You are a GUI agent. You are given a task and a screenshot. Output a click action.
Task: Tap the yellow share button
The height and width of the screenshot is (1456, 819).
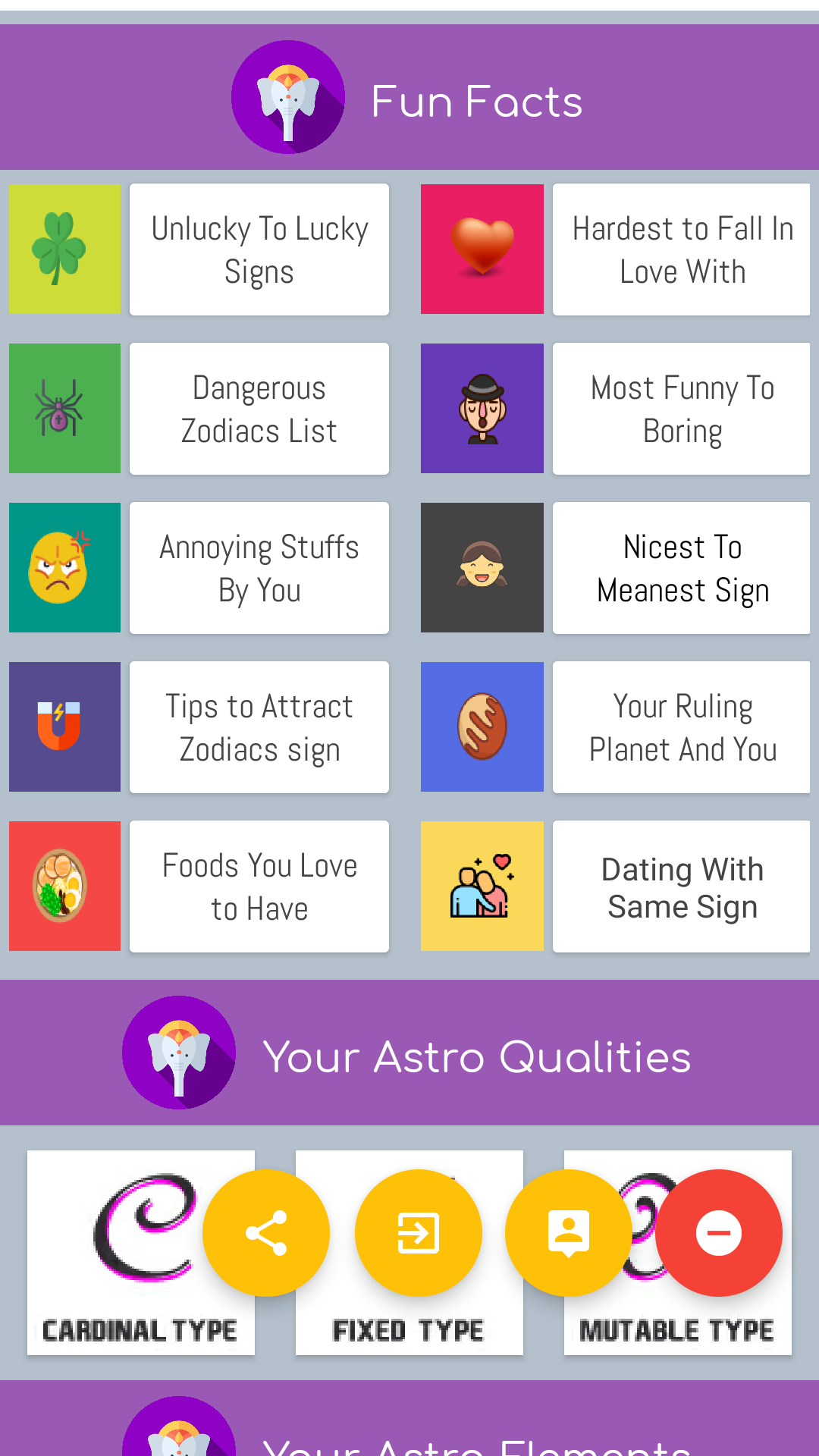(x=266, y=1233)
